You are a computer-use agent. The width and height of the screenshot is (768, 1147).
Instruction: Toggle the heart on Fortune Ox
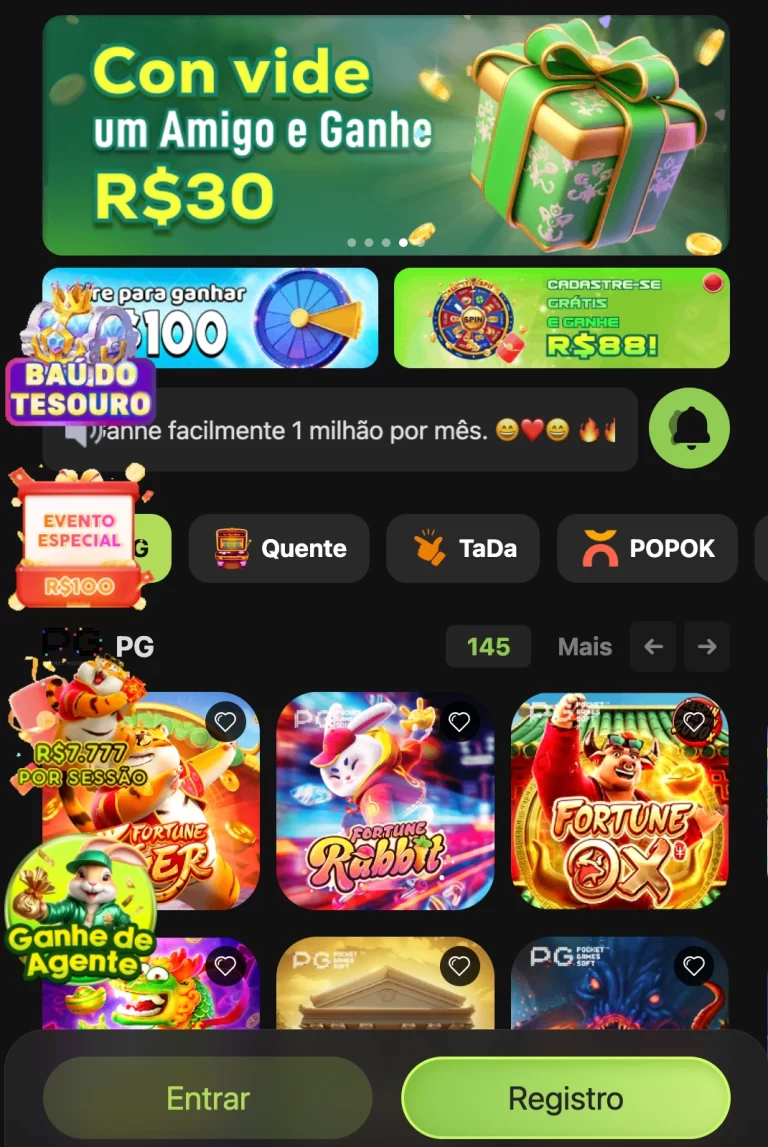694,720
